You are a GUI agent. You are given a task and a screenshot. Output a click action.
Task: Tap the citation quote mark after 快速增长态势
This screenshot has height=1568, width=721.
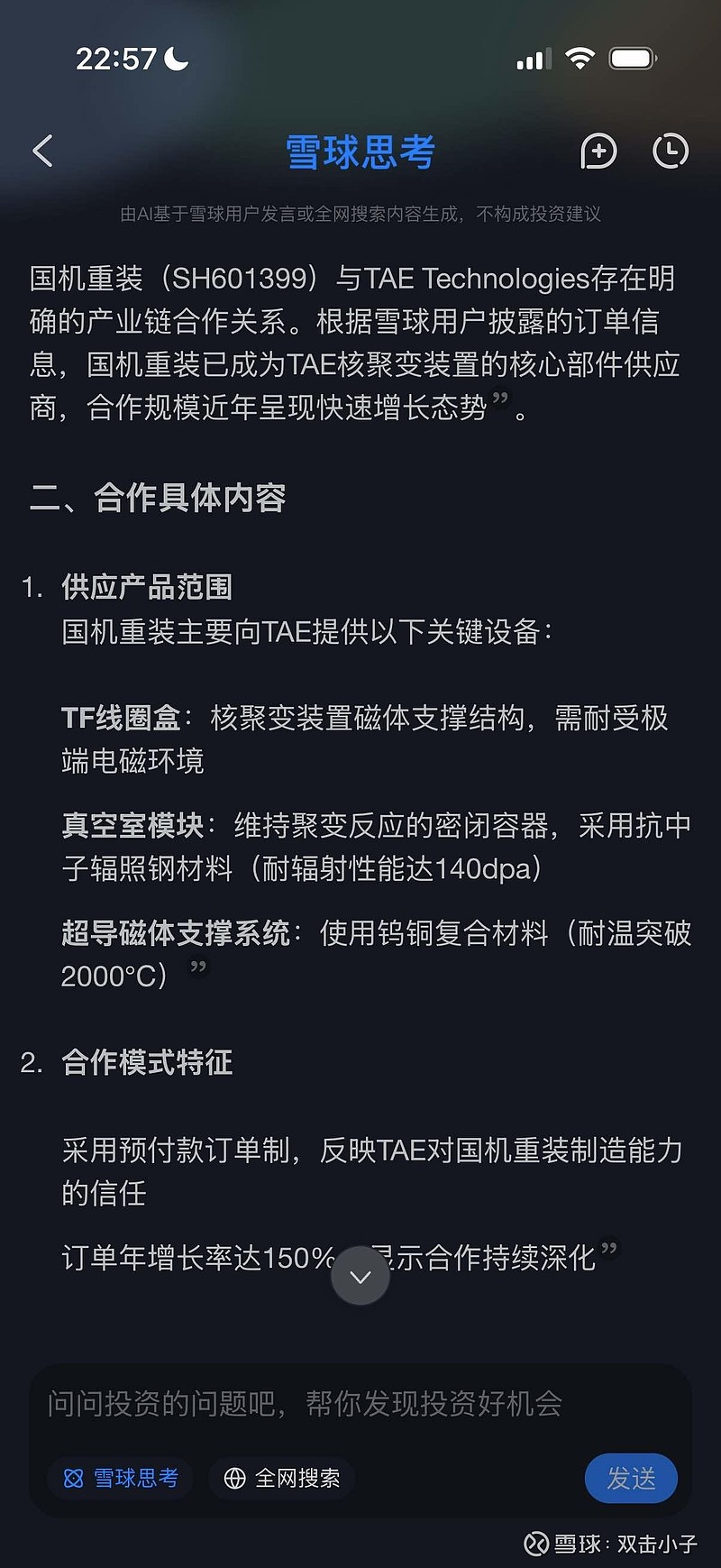pos(502,397)
